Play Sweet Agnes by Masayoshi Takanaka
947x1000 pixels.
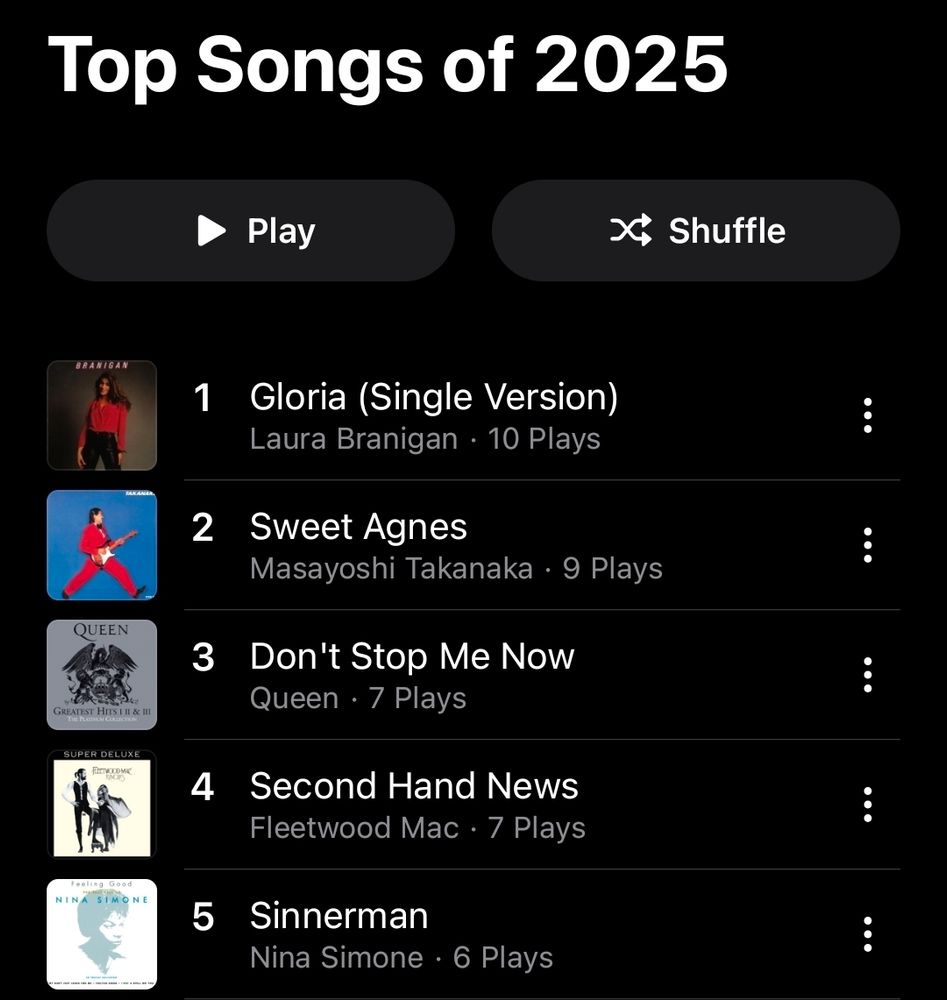click(x=358, y=527)
